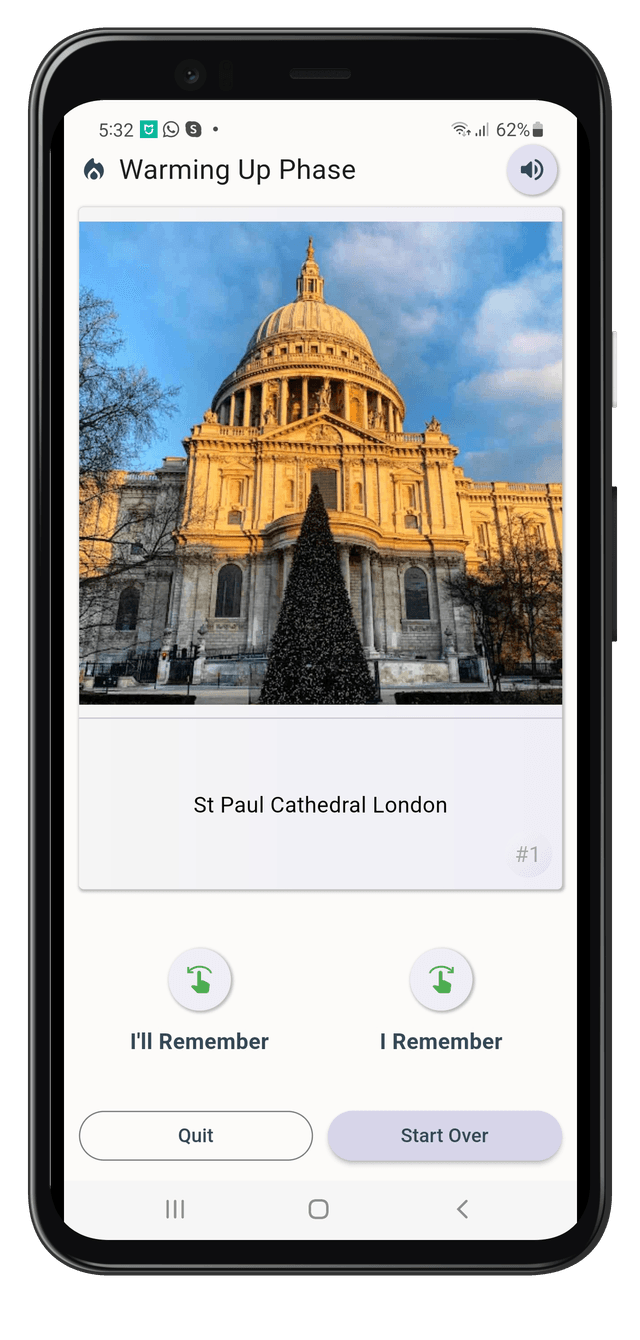Go back using system navigation

[x=462, y=1209]
